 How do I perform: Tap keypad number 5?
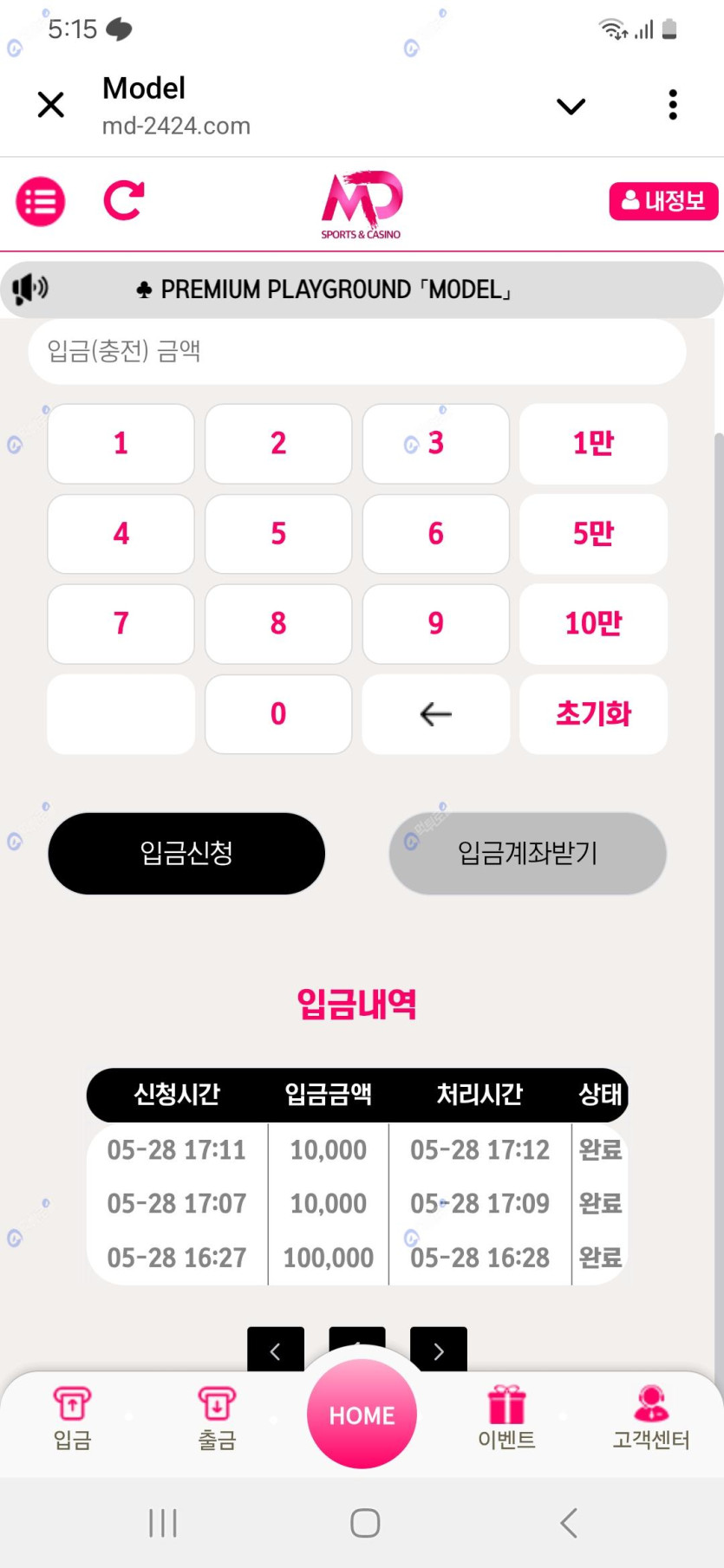pos(278,534)
